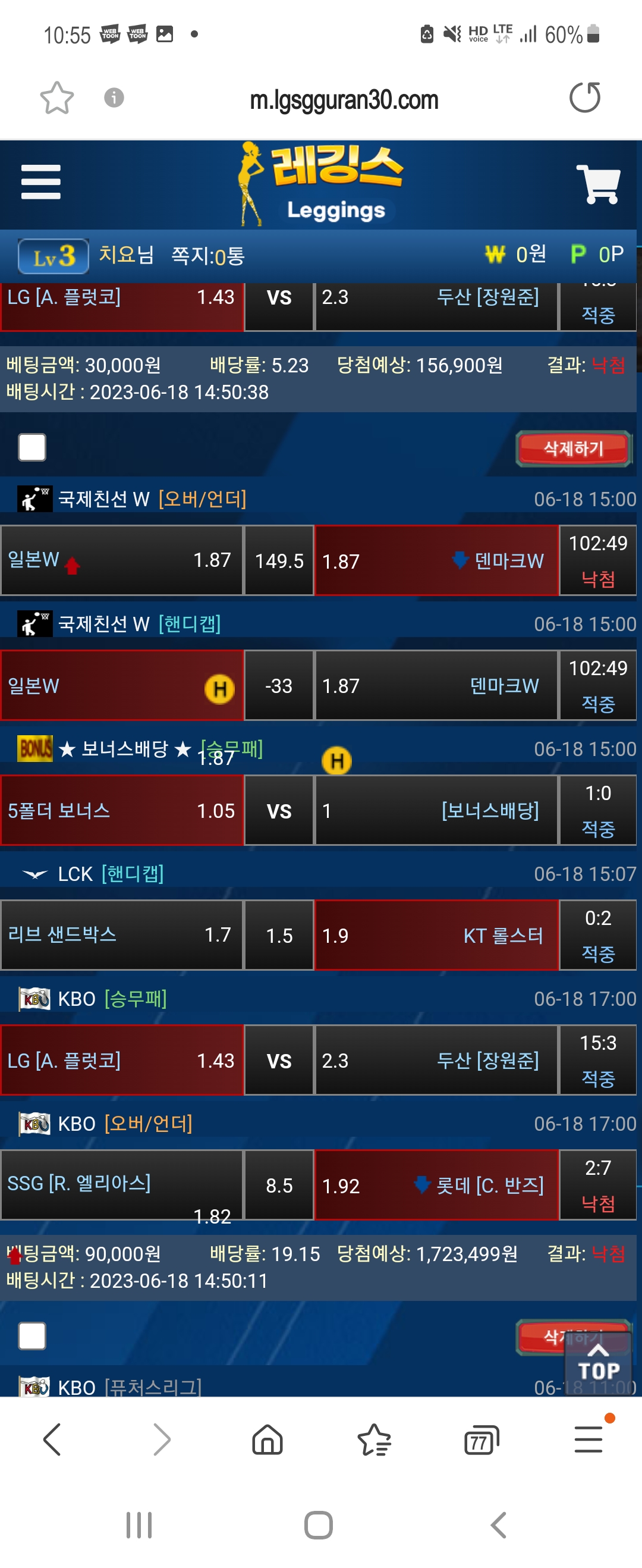
Task: Open system recent apps
Action: tap(139, 1525)
